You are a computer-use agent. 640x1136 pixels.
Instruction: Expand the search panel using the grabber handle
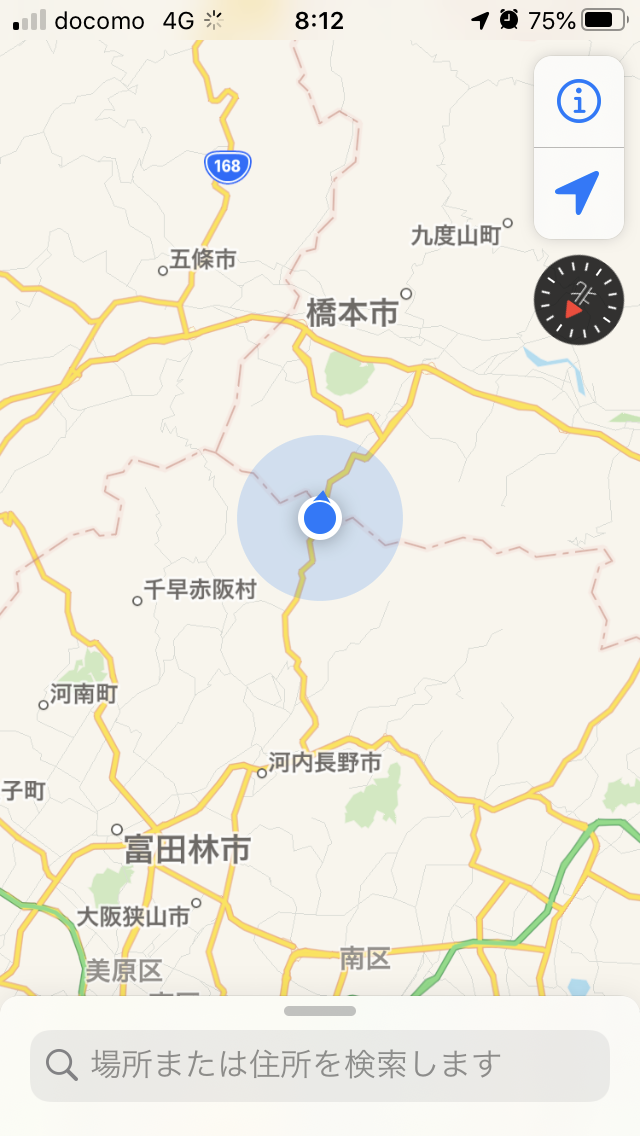320,1011
